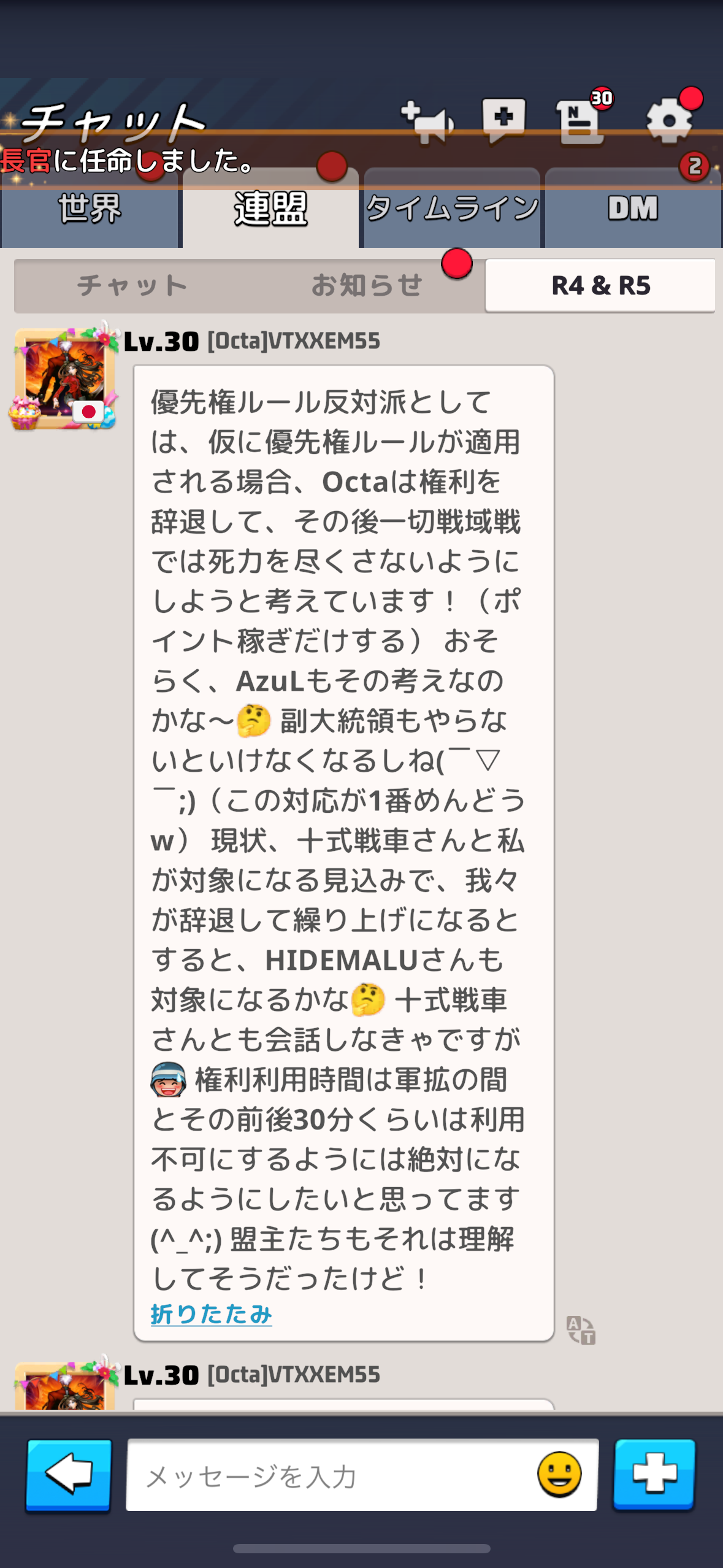Switch to the チャット sub-tab
723x1568 pixels.
pos(132,286)
